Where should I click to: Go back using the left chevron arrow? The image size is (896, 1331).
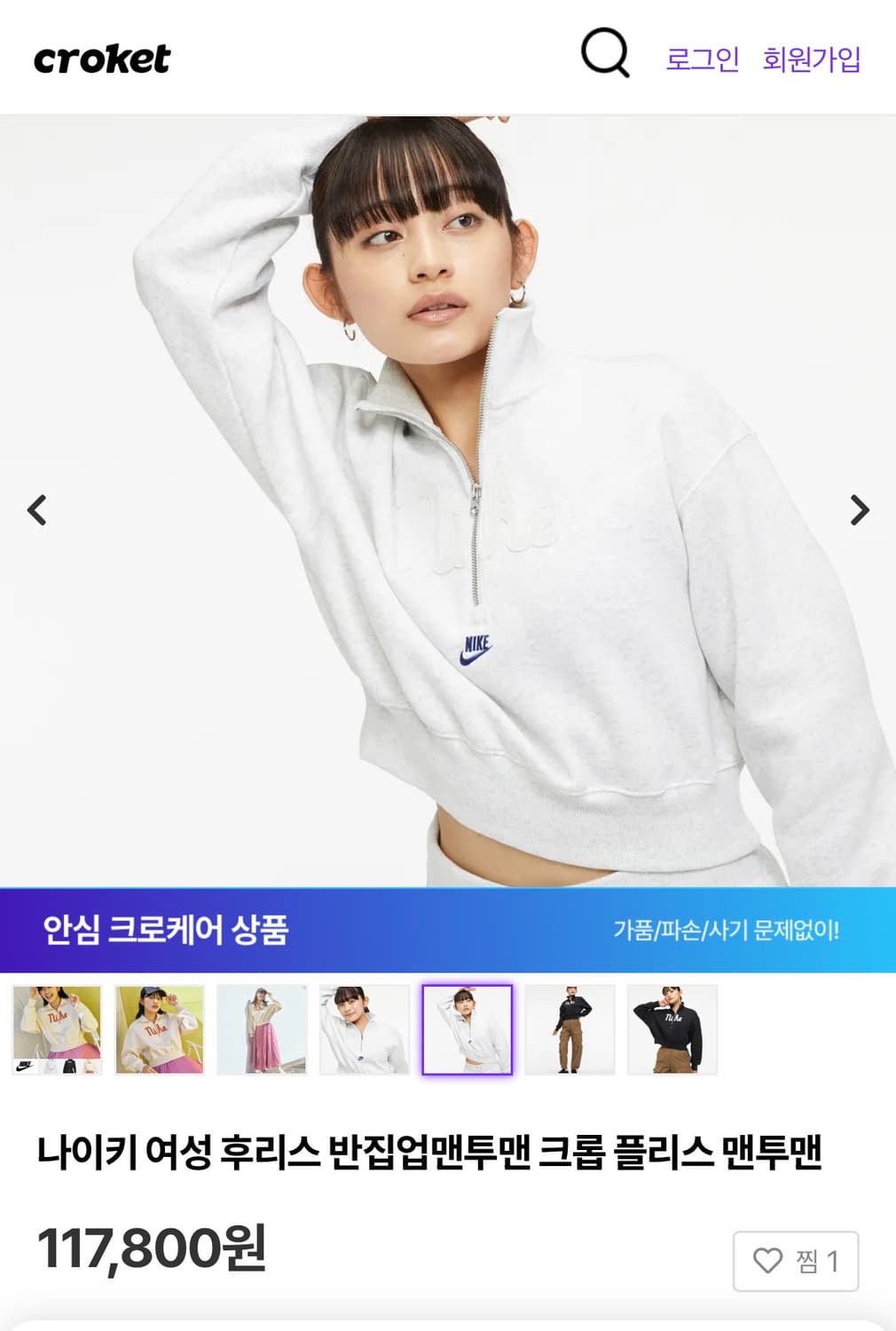pos(36,510)
